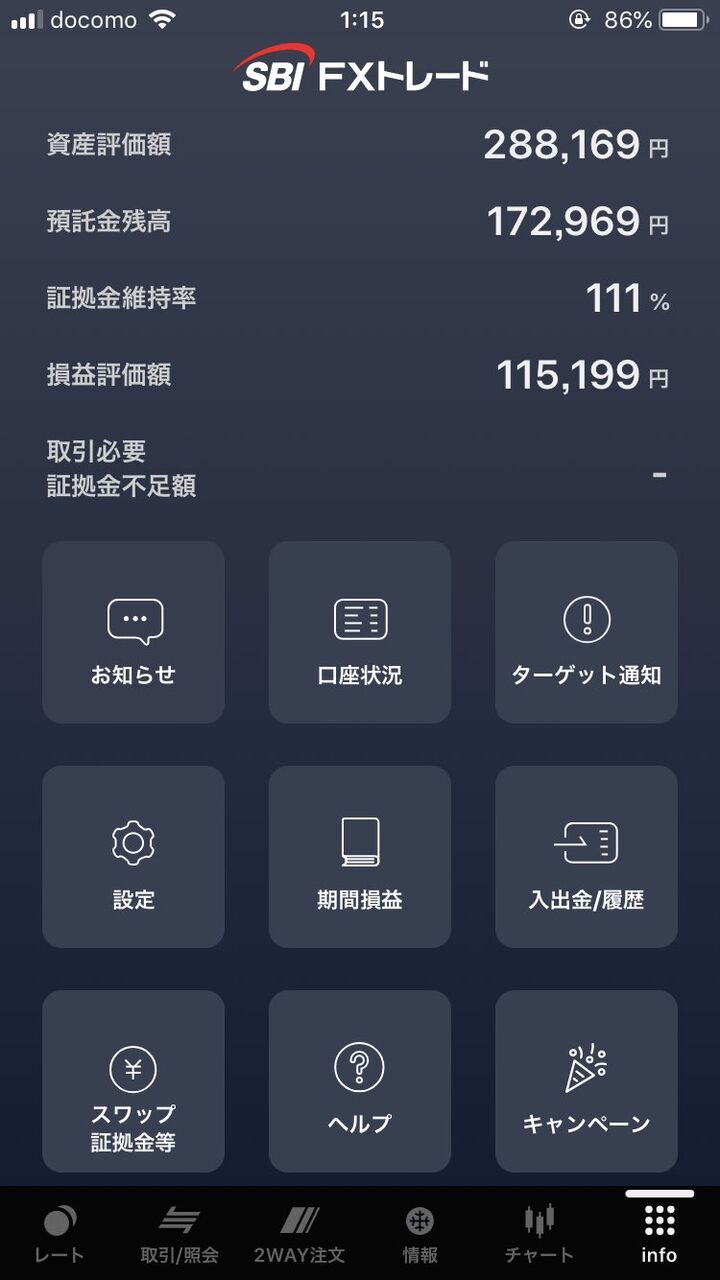Screen dimensions: 720x1280
Task: Open the 2WAY注文 order tab
Action: tap(299, 1234)
